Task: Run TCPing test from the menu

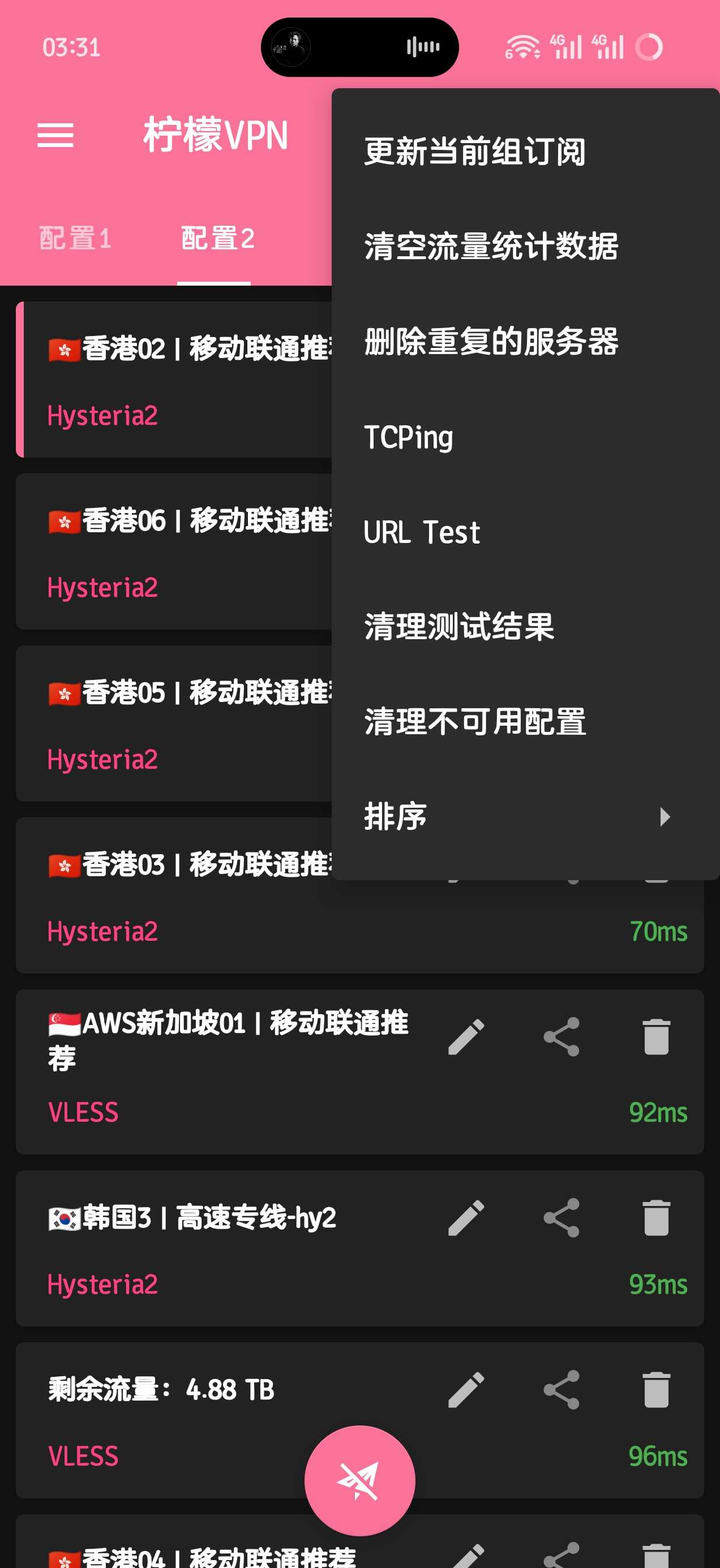Action: pos(409,437)
